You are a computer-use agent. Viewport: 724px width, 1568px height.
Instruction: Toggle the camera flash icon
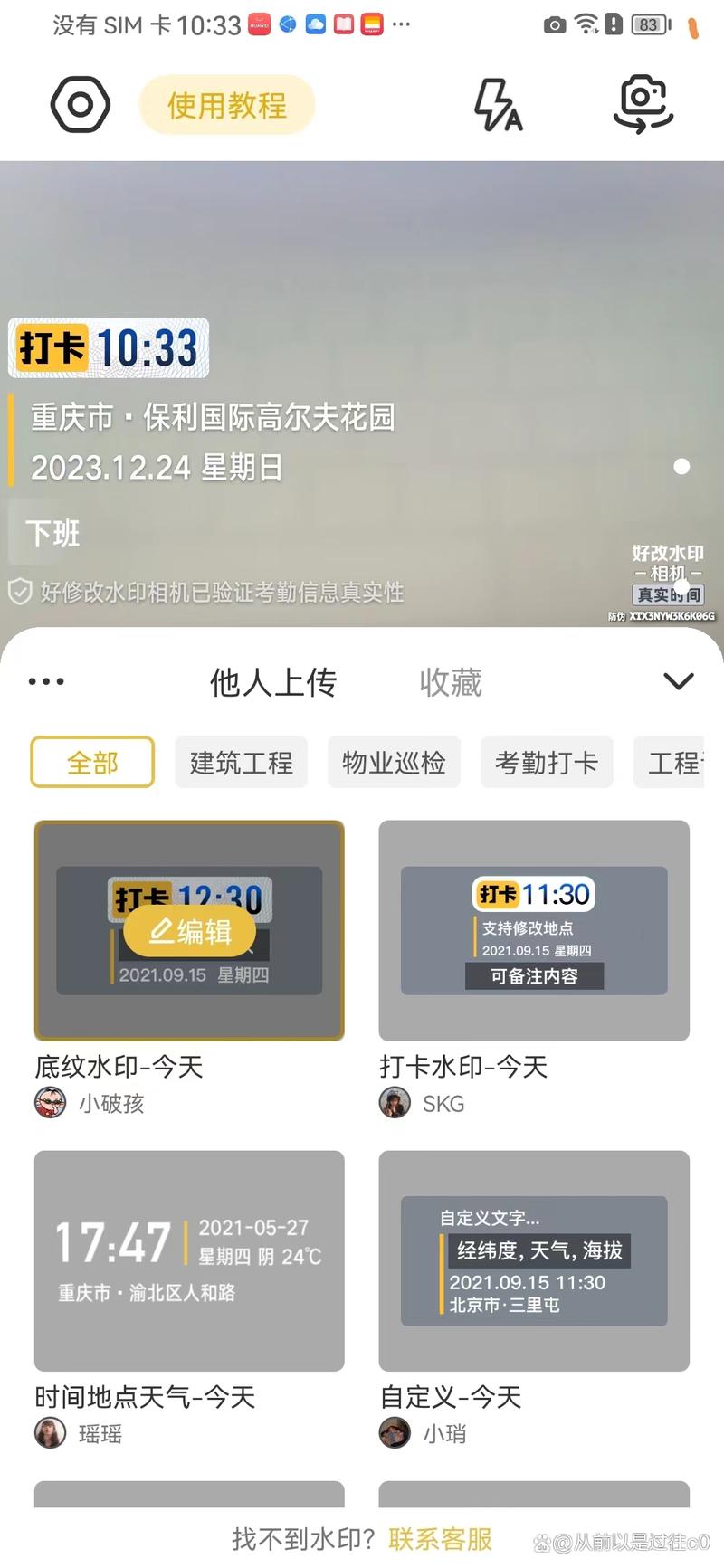tap(499, 105)
